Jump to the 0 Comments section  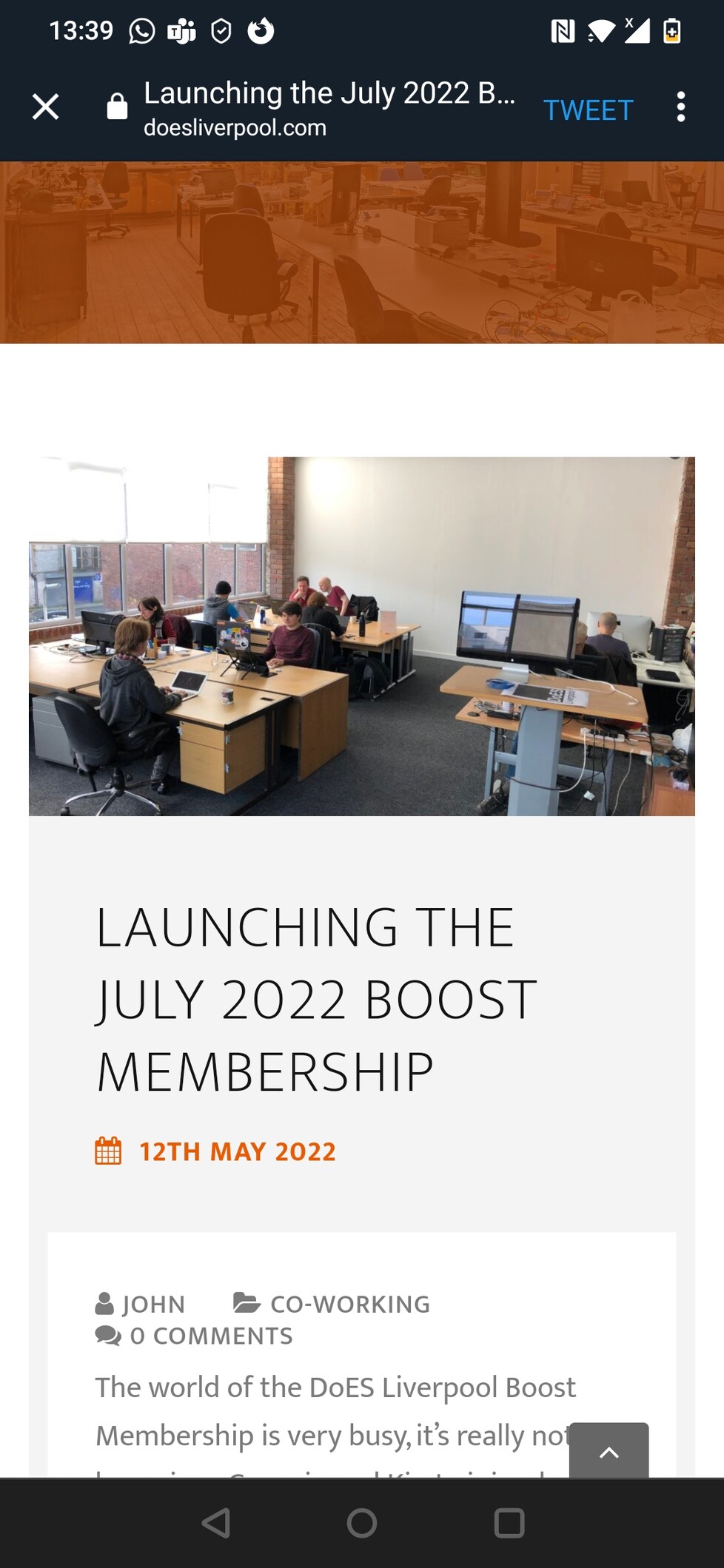coord(211,1336)
